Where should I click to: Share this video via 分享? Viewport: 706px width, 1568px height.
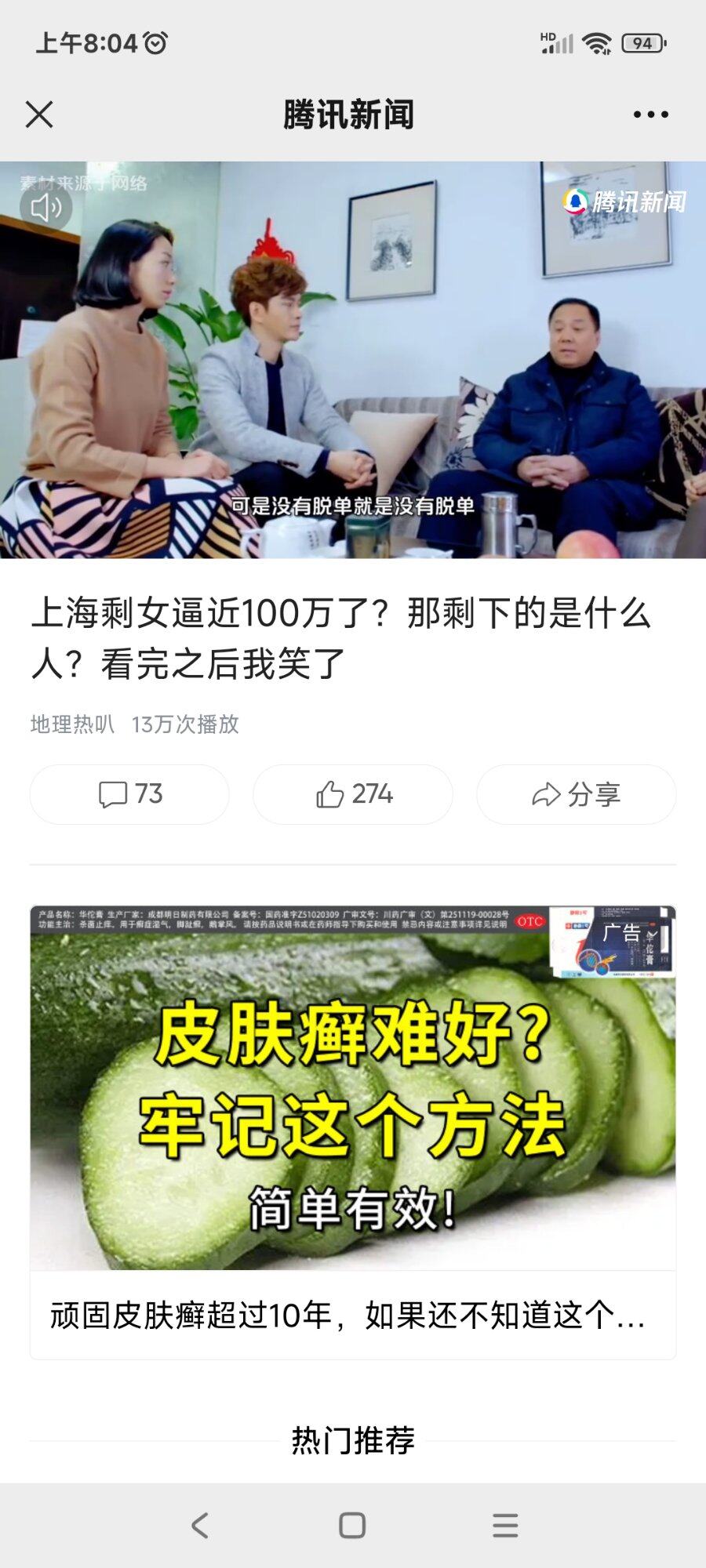(x=576, y=794)
